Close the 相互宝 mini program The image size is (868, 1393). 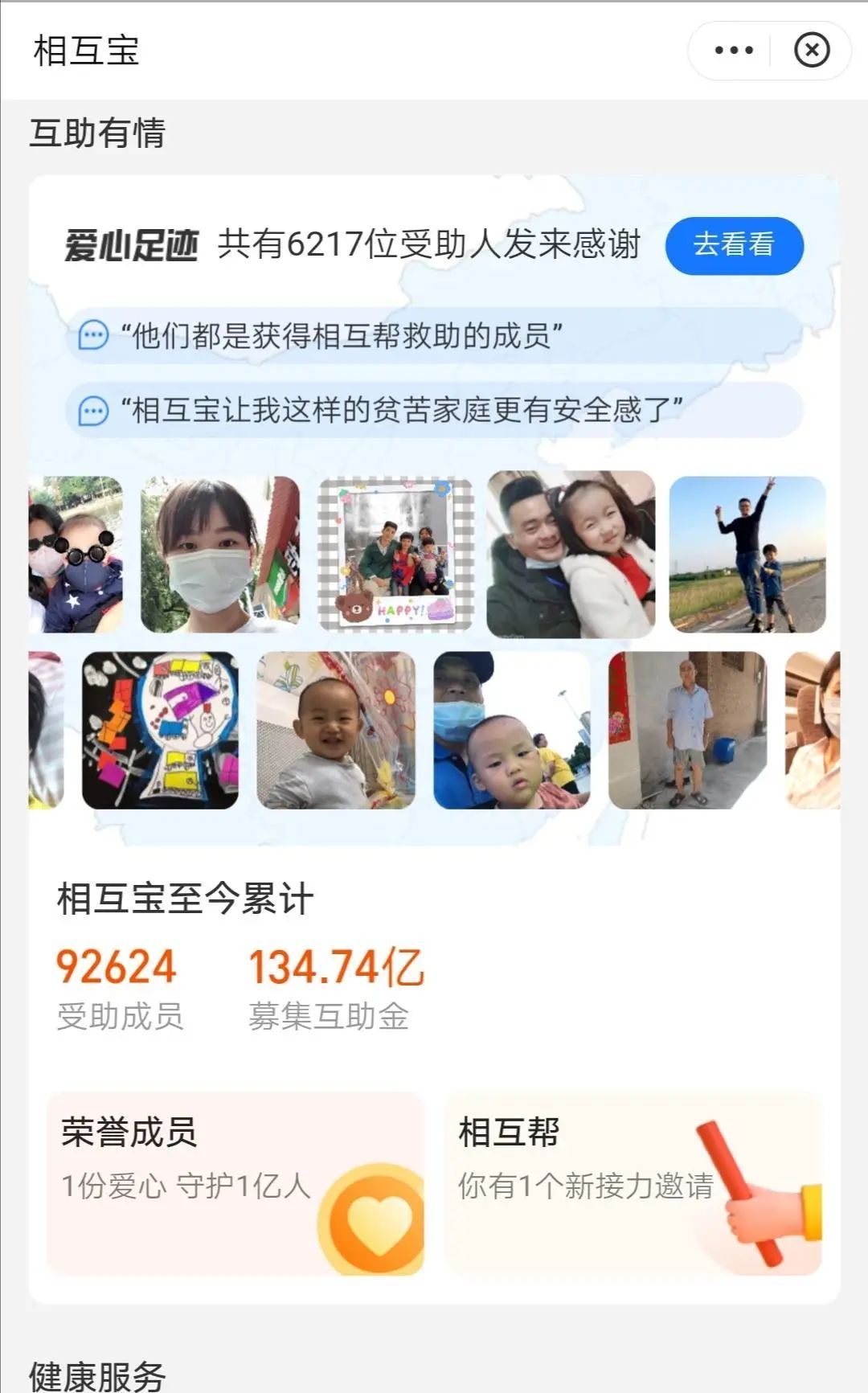pyautogui.click(x=812, y=50)
